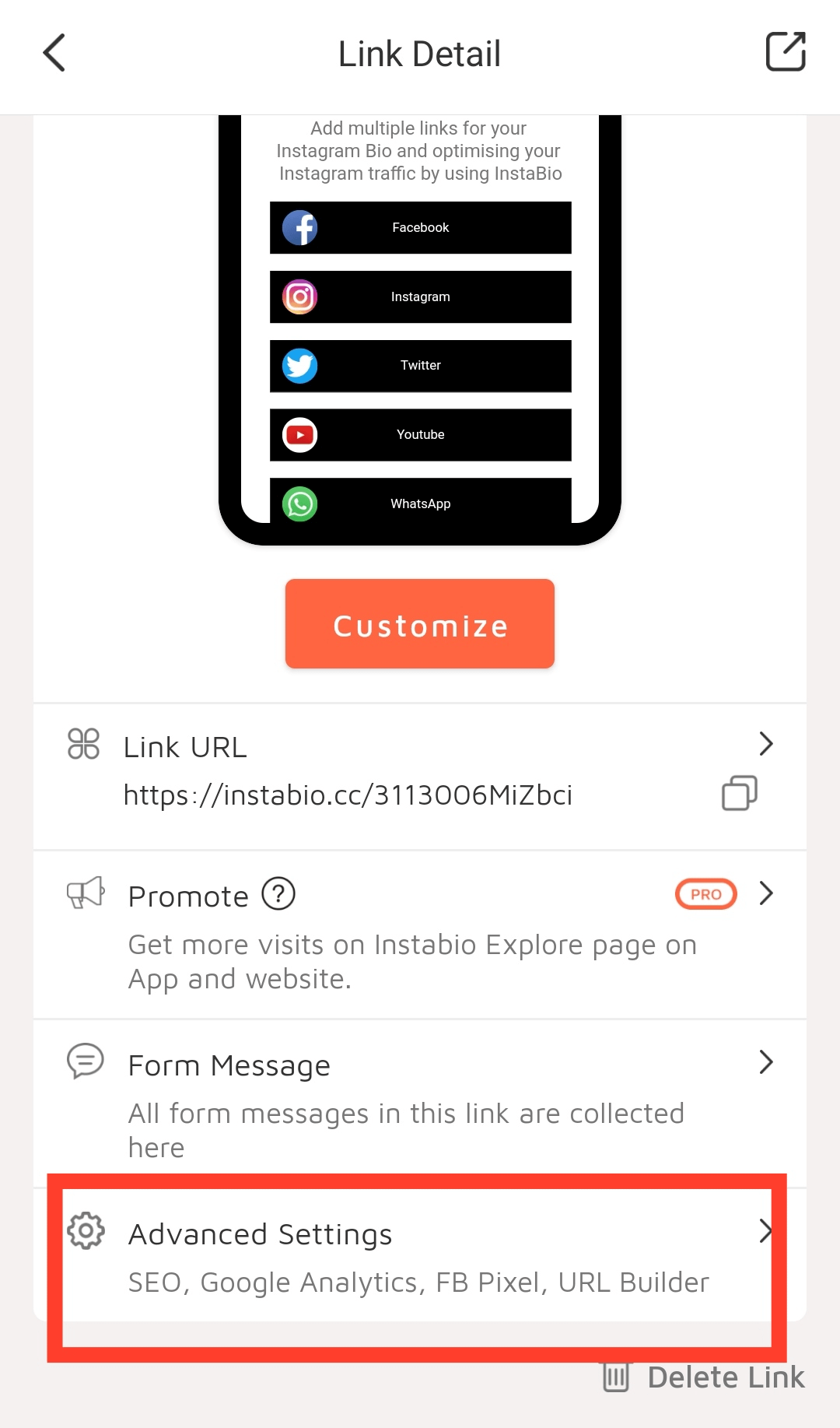Viewport: 840px width, 1428px height.
Task: Delete this link
Action: tap(705, 1377)
